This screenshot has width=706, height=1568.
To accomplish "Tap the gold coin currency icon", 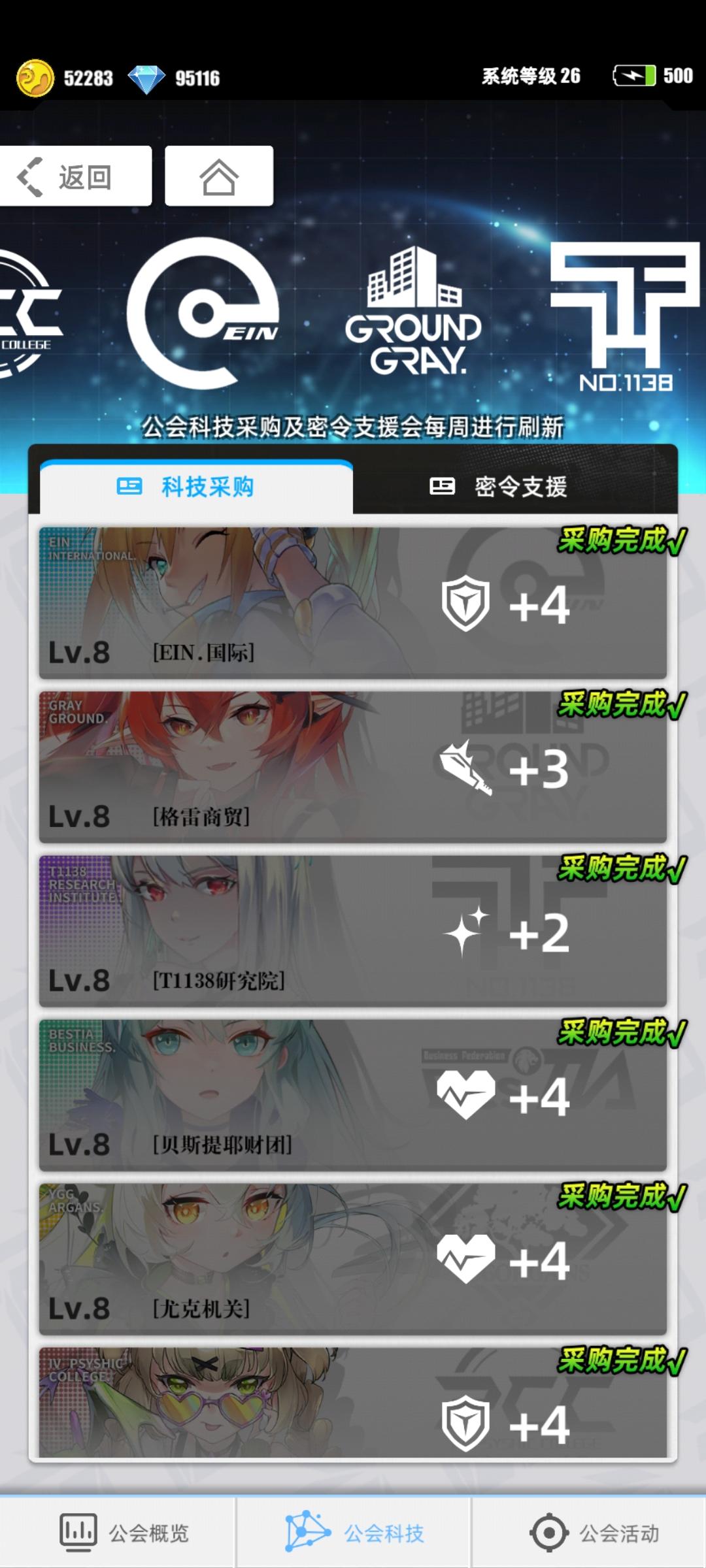I will click(37, 76).
